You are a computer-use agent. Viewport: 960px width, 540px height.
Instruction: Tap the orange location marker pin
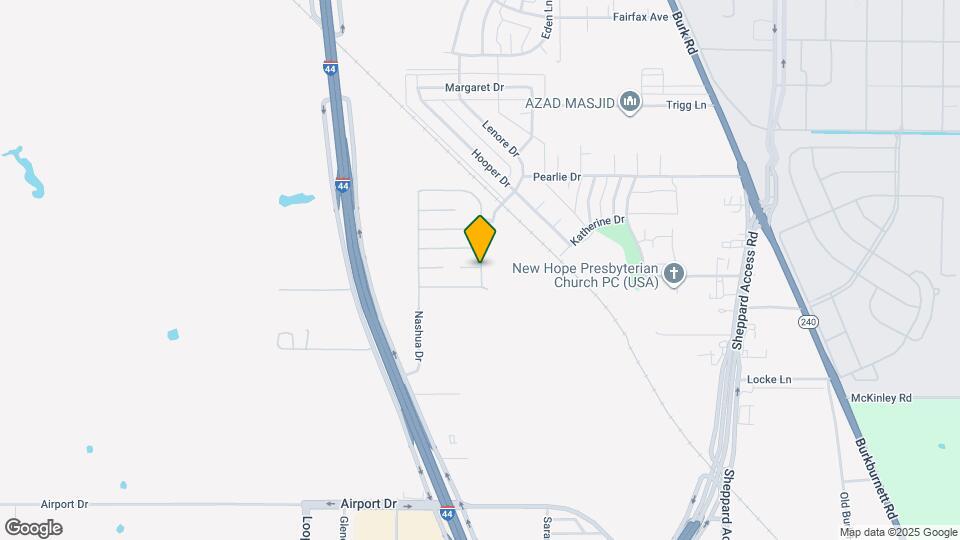(480, 239)
